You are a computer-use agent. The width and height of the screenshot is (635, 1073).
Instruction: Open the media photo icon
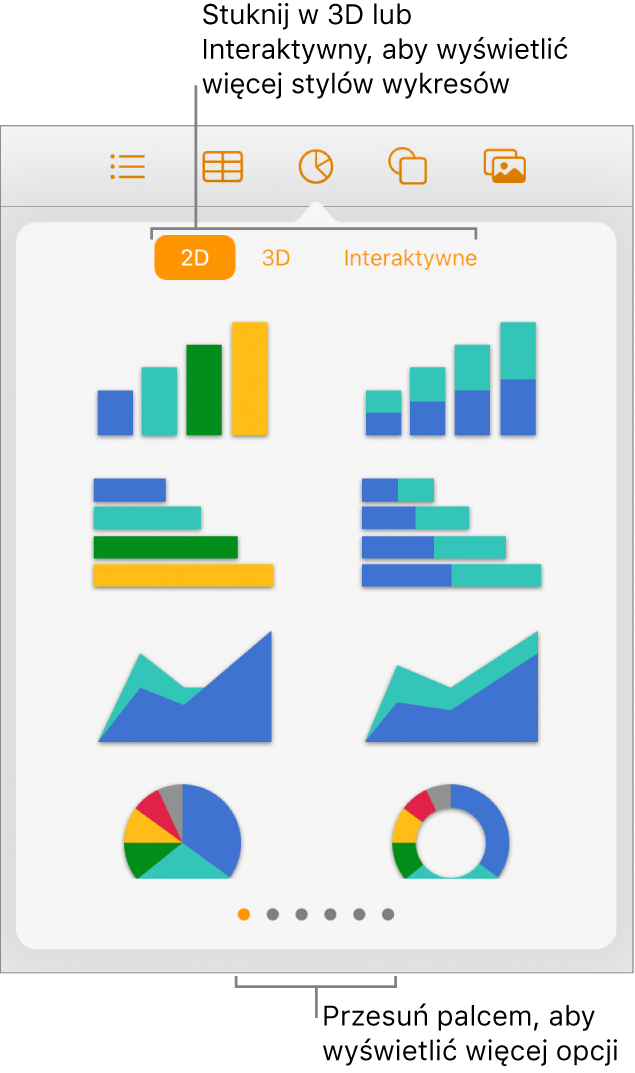tap(504, 166)
